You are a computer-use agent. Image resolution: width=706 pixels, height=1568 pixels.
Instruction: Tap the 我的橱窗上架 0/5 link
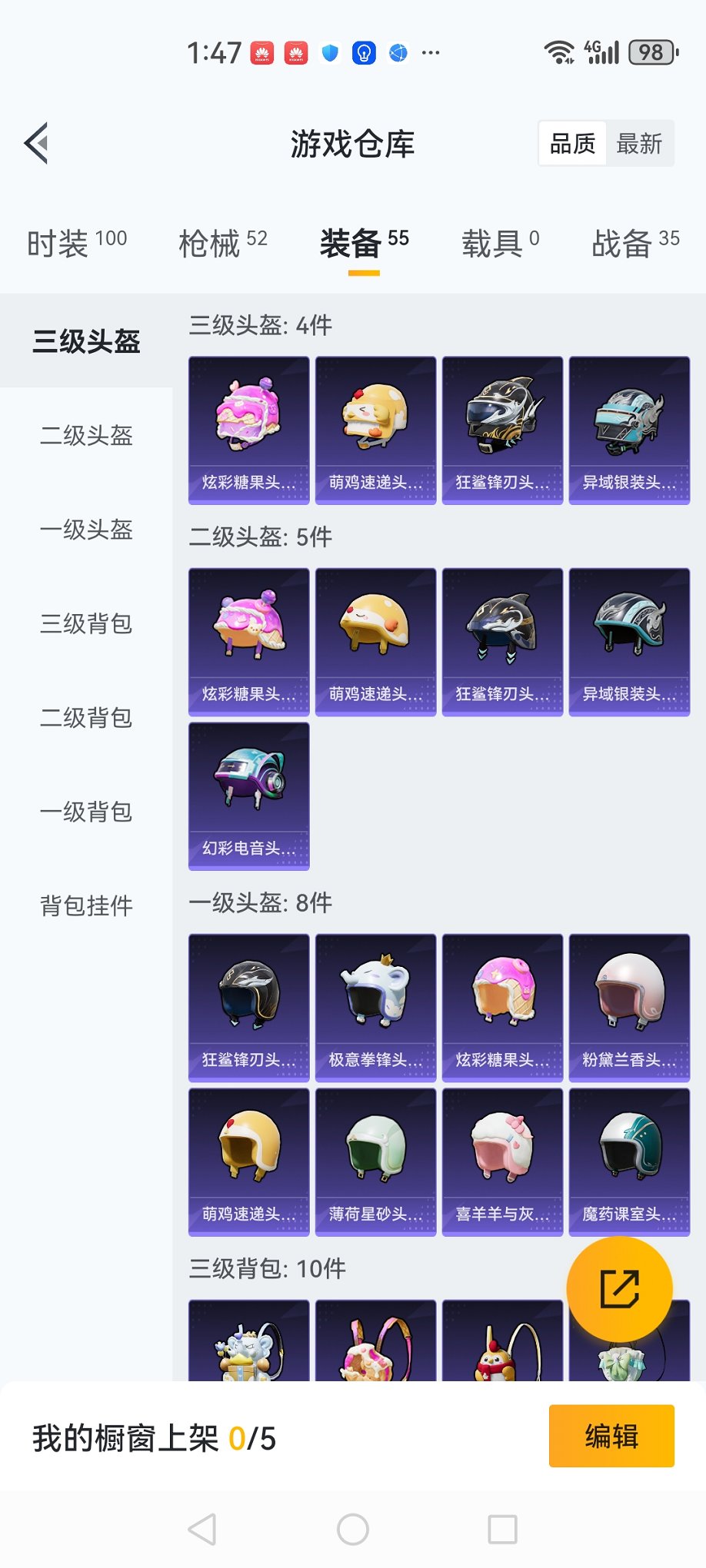click(154, 1436)
